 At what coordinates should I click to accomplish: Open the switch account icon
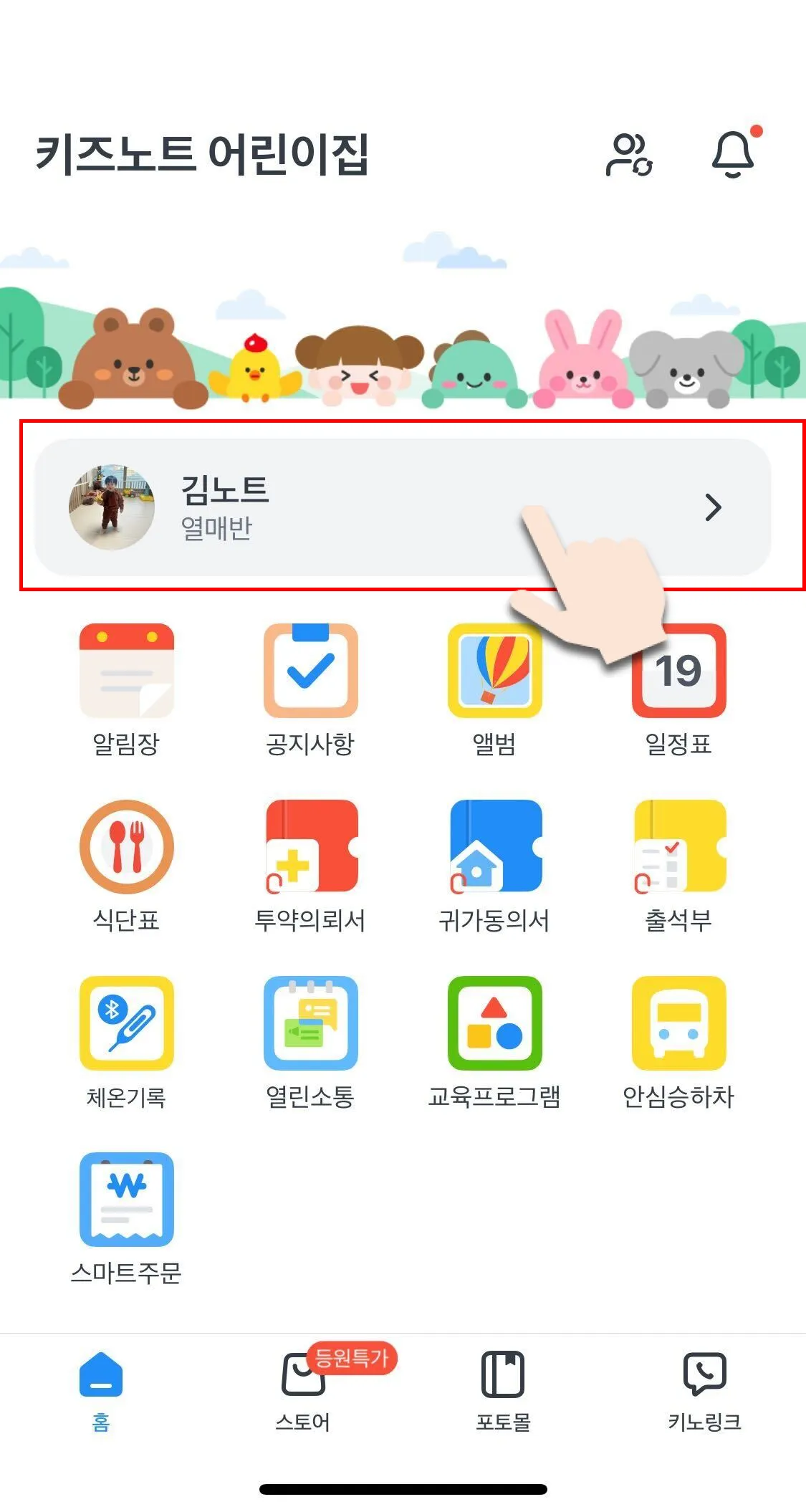coord(628,155)
